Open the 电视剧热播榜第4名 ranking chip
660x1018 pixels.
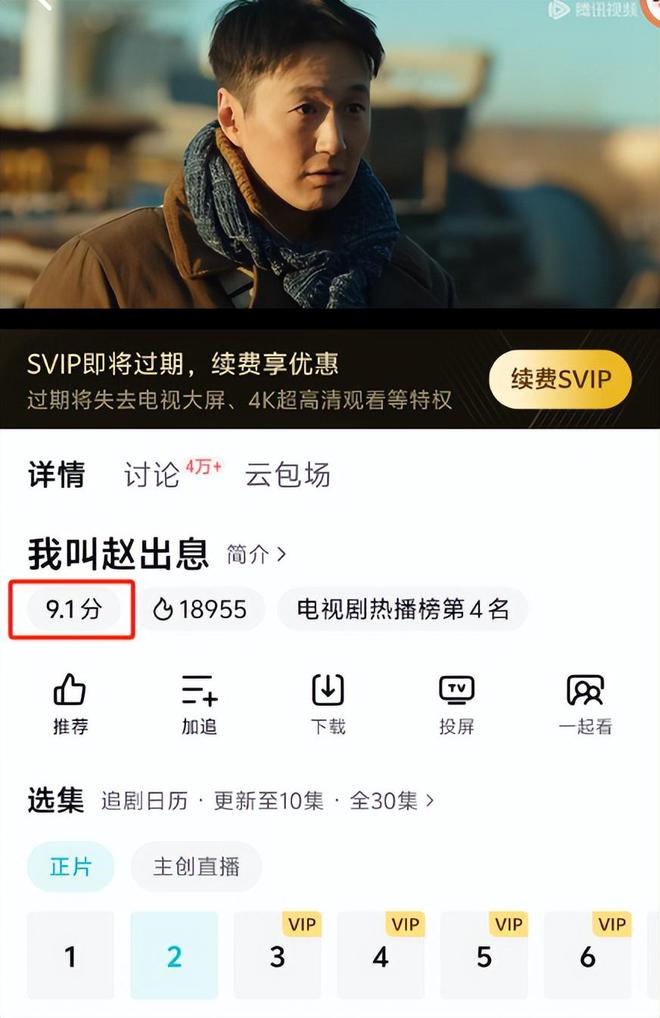click(403, 609)
